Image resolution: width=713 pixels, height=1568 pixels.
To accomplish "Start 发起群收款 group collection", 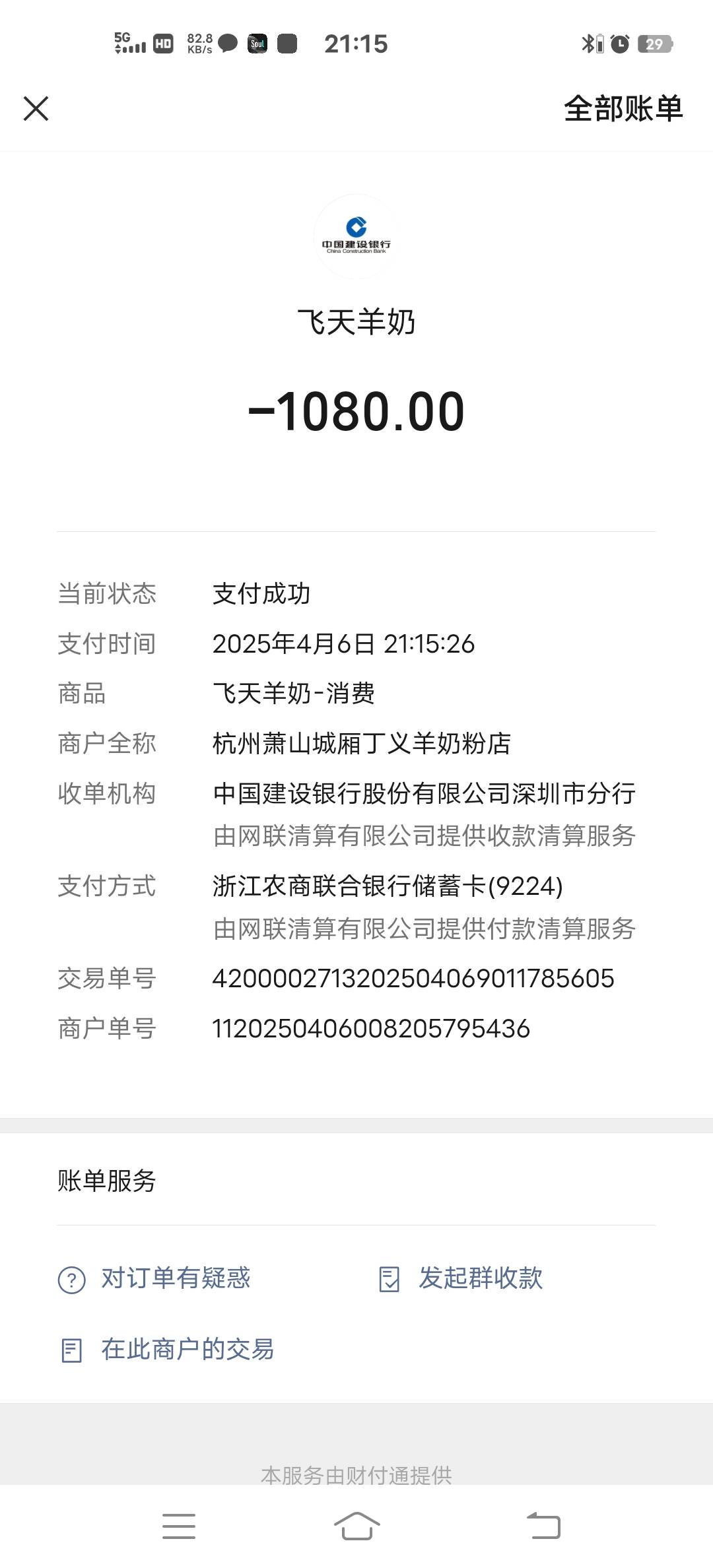I will coord(480,1279).
